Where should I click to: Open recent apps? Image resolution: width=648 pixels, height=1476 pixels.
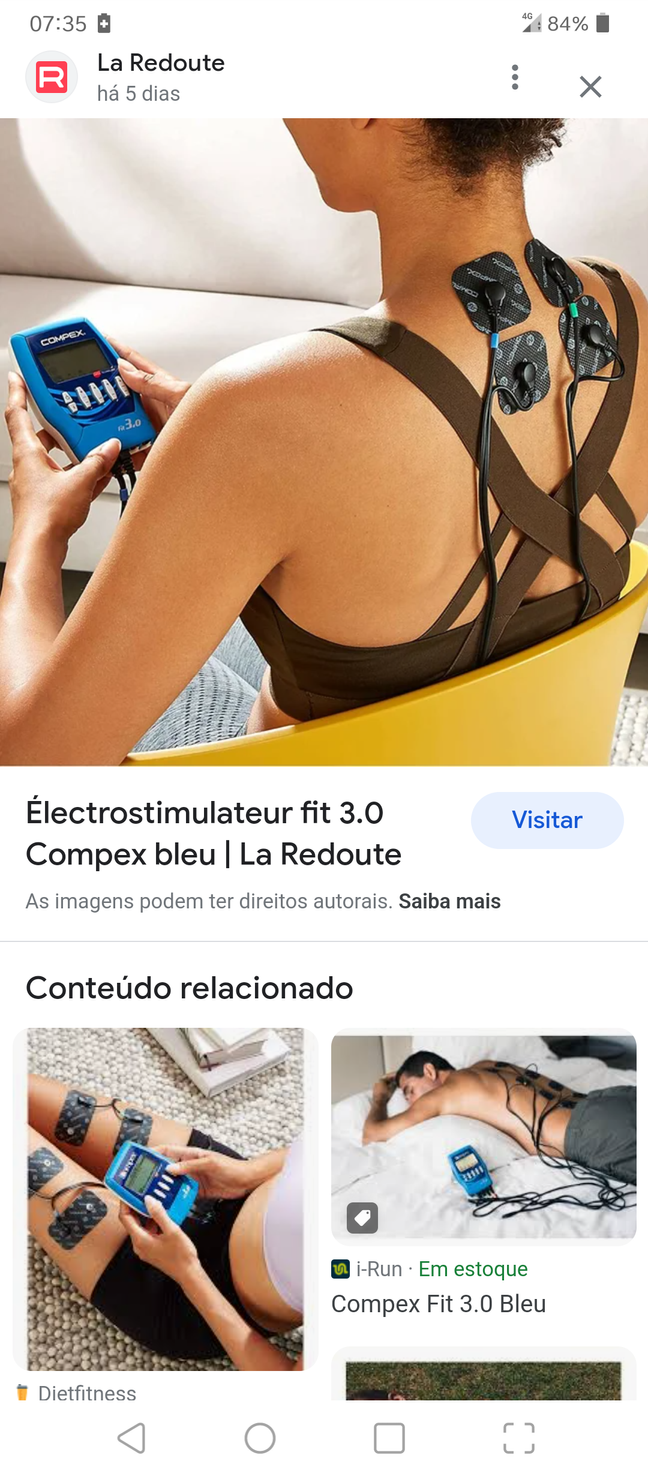click(x=389, y=1438)
